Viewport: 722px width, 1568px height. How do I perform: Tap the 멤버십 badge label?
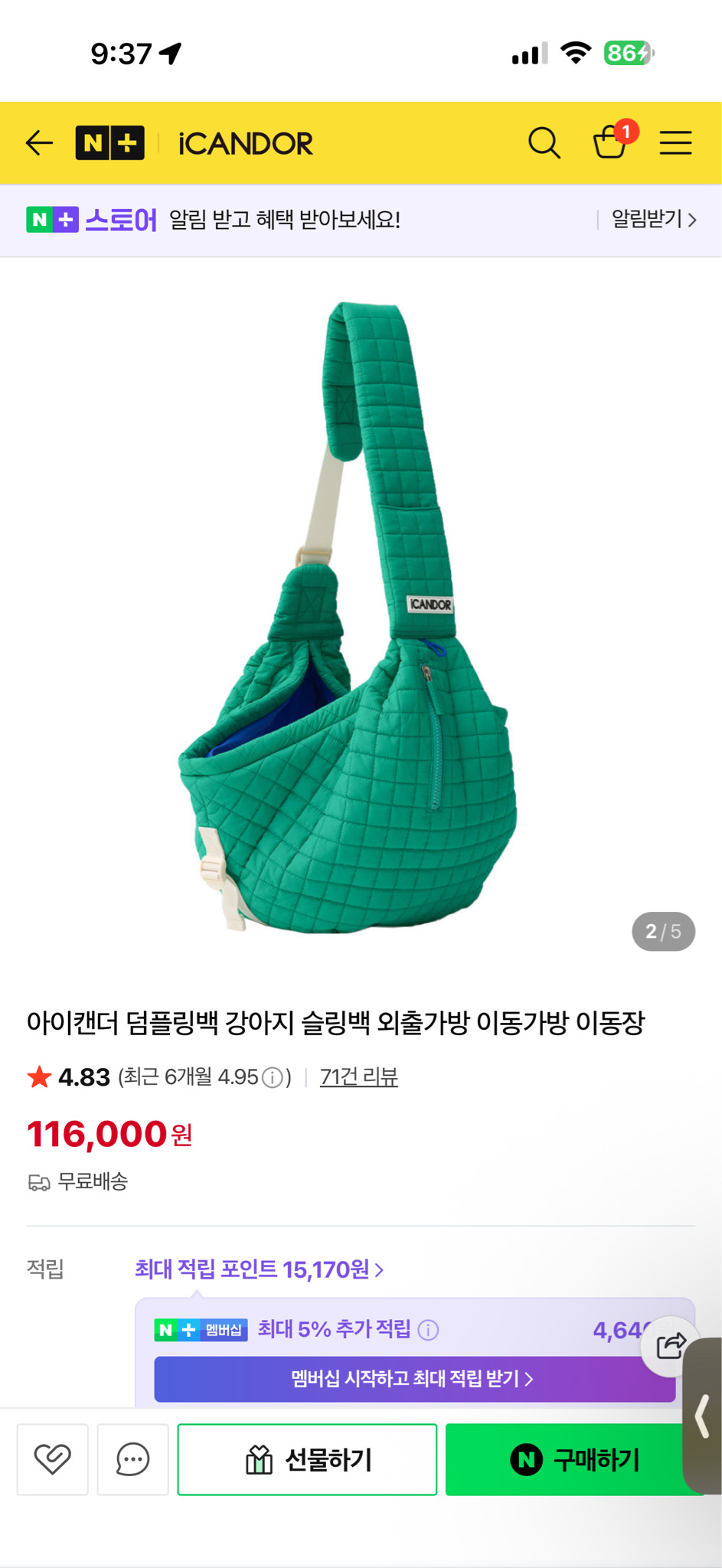tap(201, 1330)
